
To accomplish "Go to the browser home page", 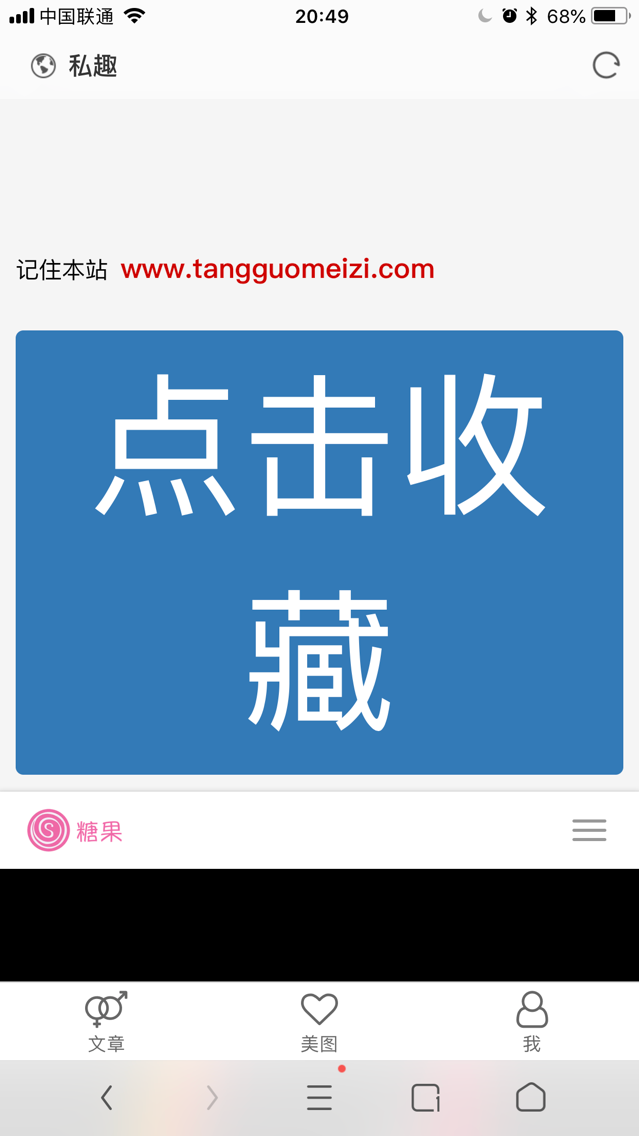I will click(x=530, y=1098).
